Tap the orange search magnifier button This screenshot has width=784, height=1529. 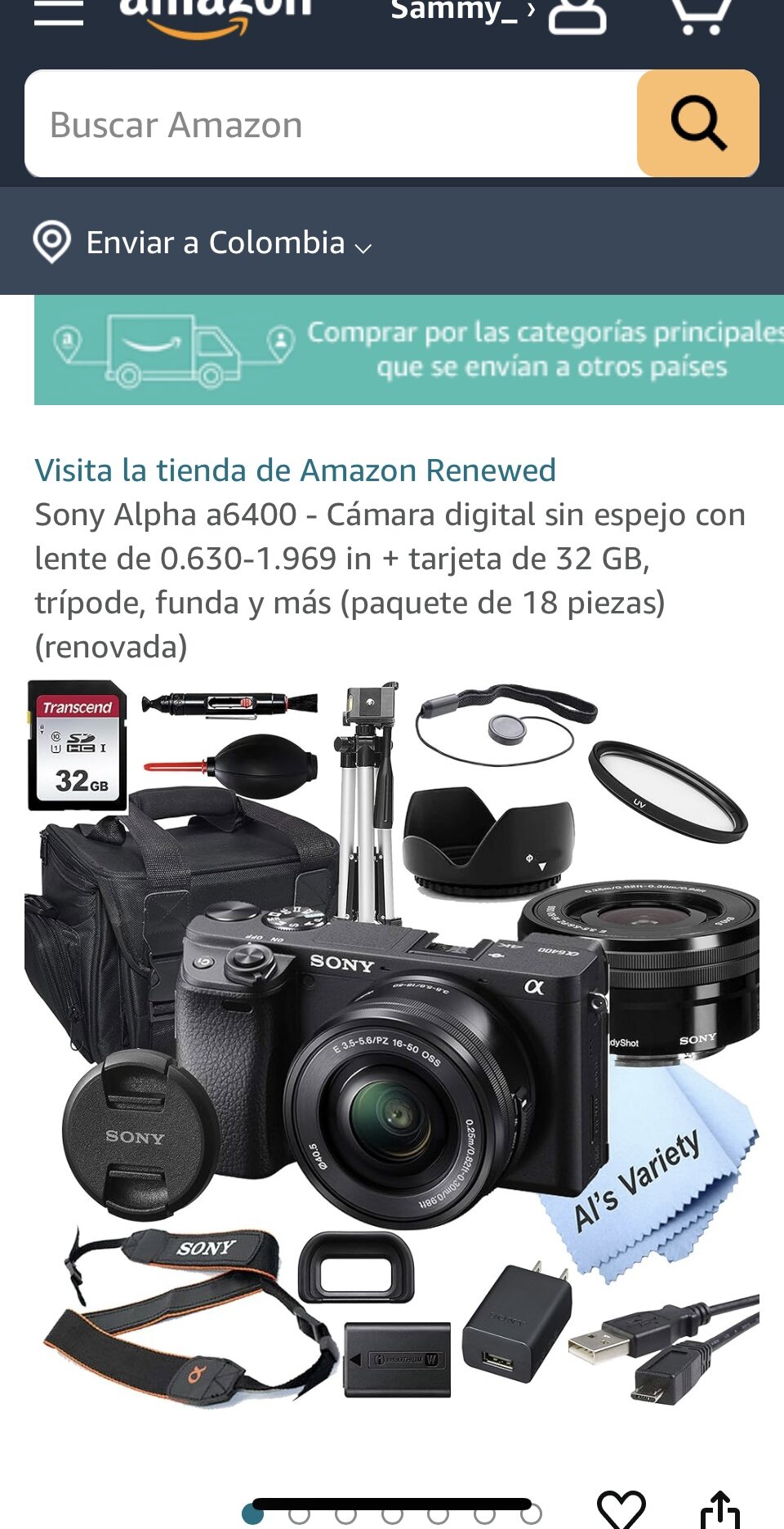click(x=697, y=123)
